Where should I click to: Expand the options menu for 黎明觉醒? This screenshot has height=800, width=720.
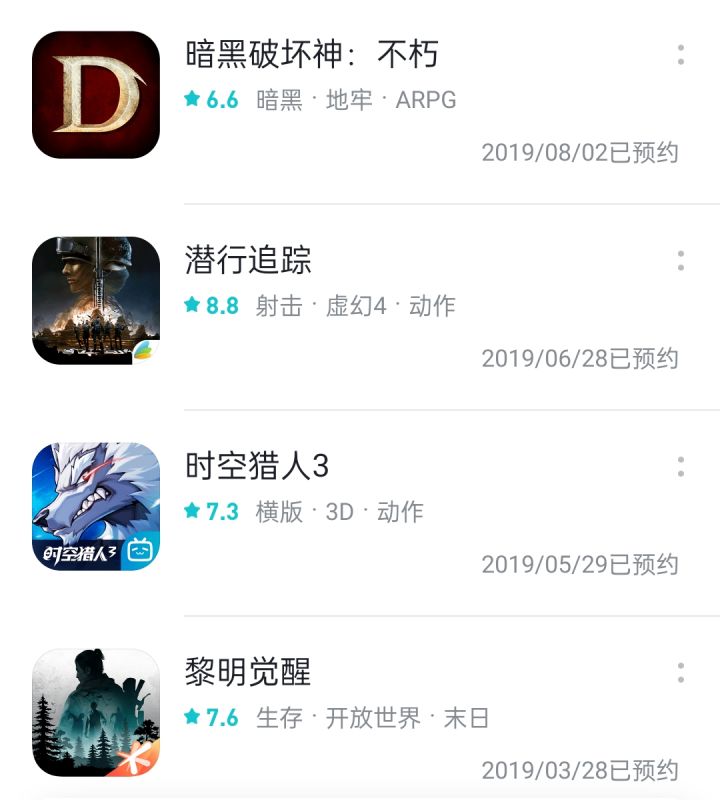(681, 672)
